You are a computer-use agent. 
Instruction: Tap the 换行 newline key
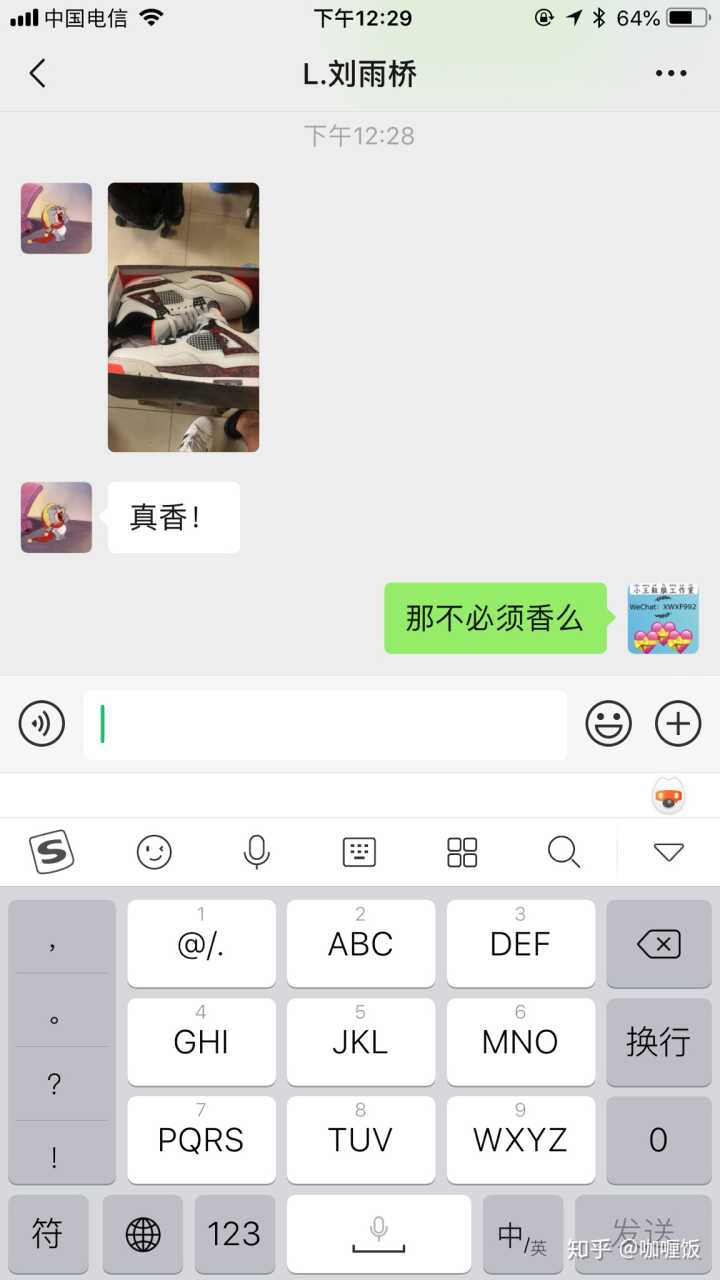coord(658,1042)
